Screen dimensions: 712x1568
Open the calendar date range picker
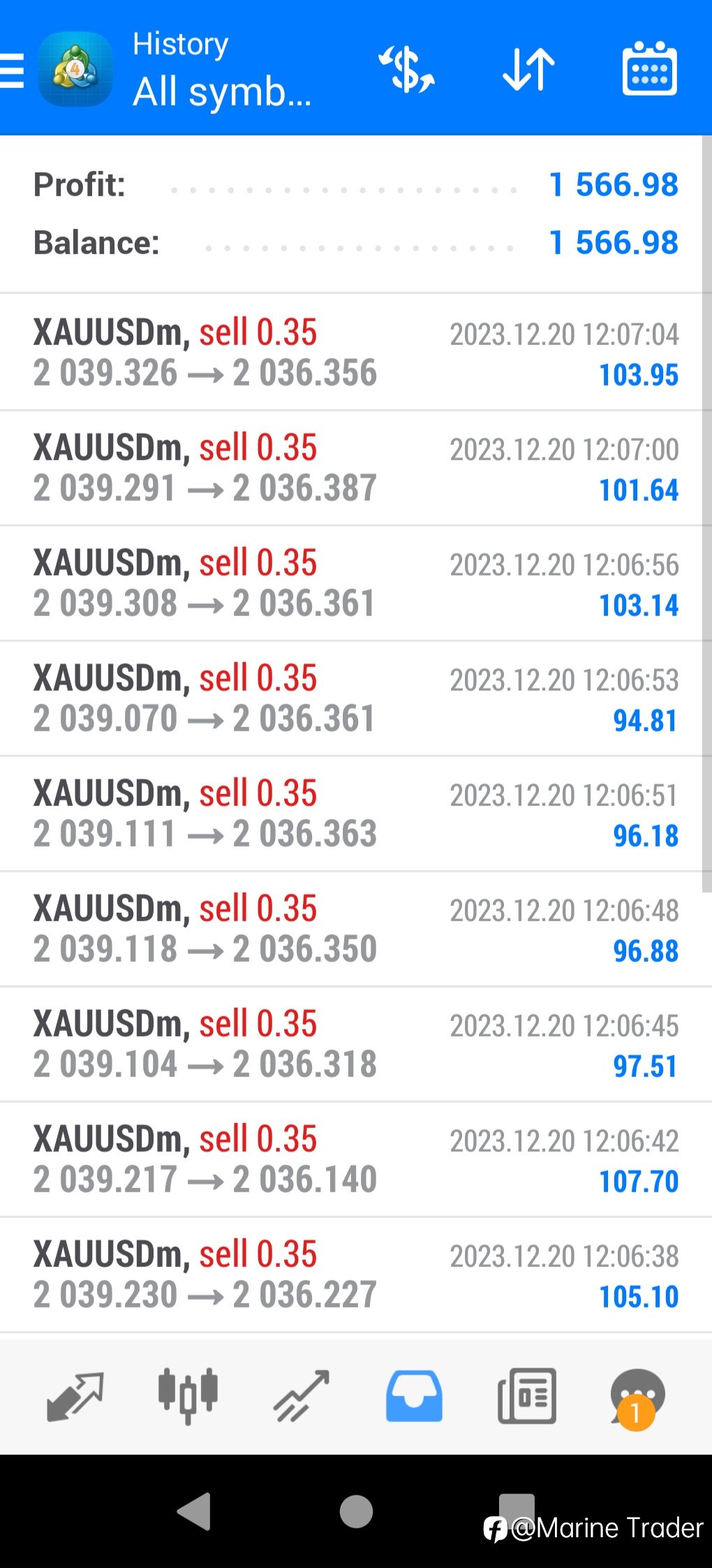(x=649, y=68)
